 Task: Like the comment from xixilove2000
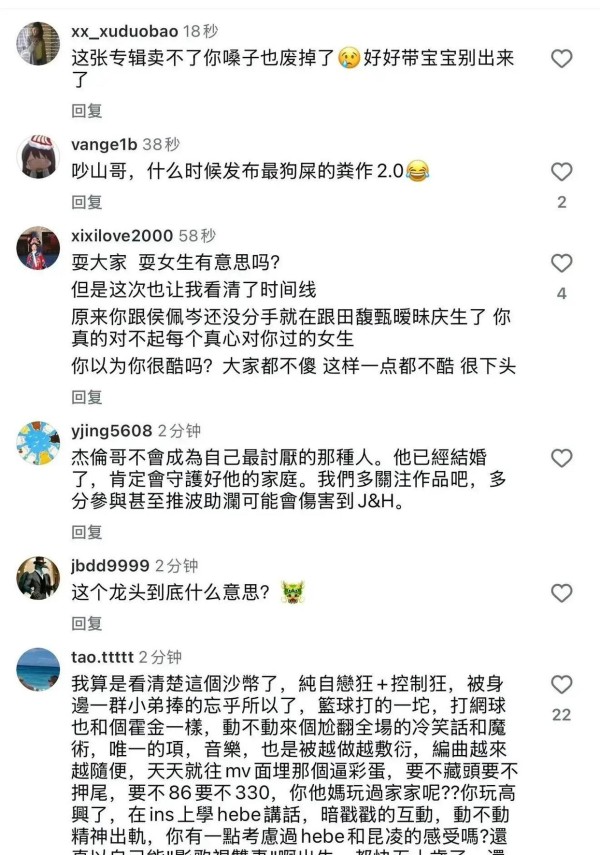[x=562, y=263]
